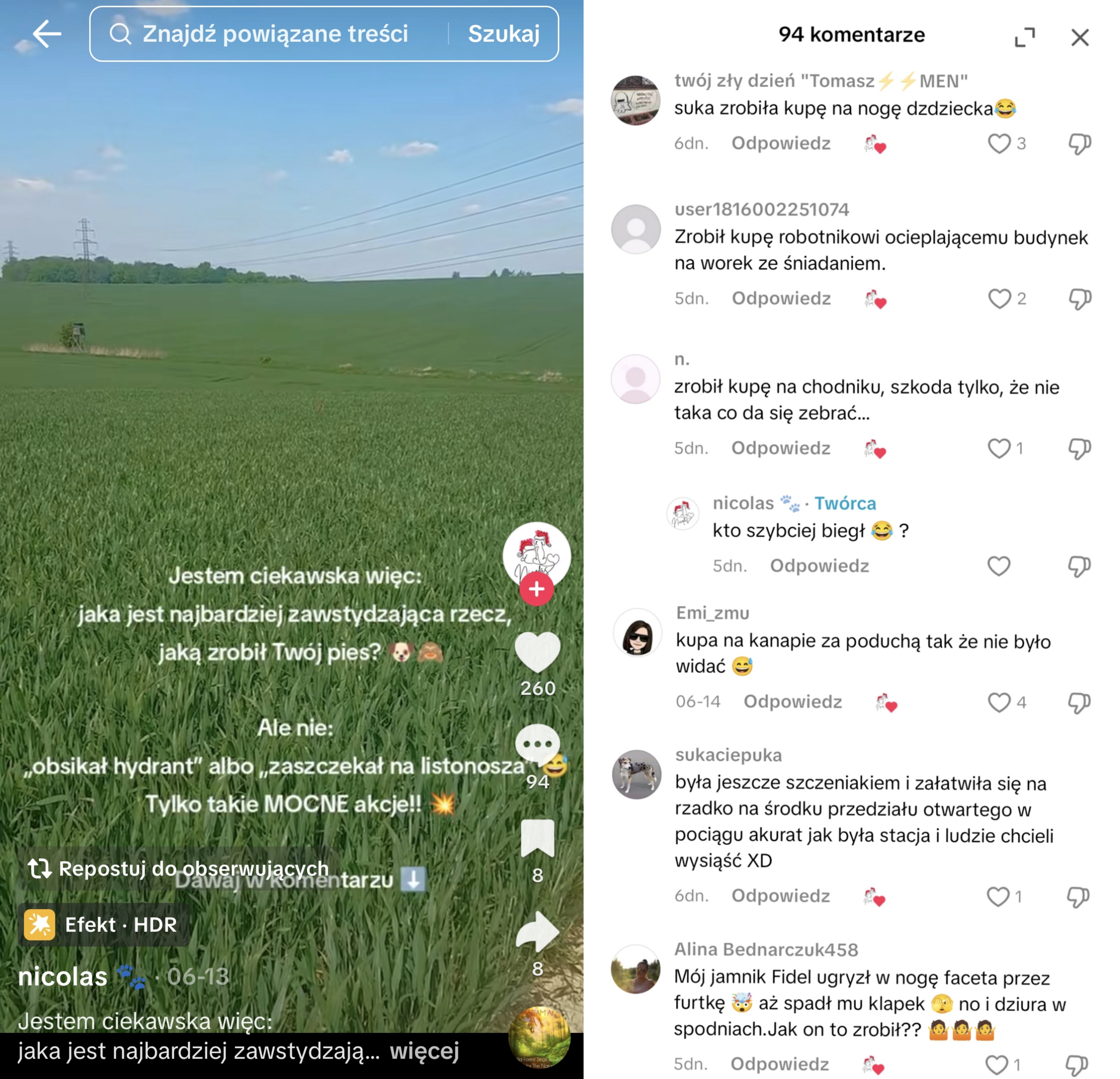This screenshot has height=1079, width=1120.
Task: Close the comments panel
Action: 1079,38
